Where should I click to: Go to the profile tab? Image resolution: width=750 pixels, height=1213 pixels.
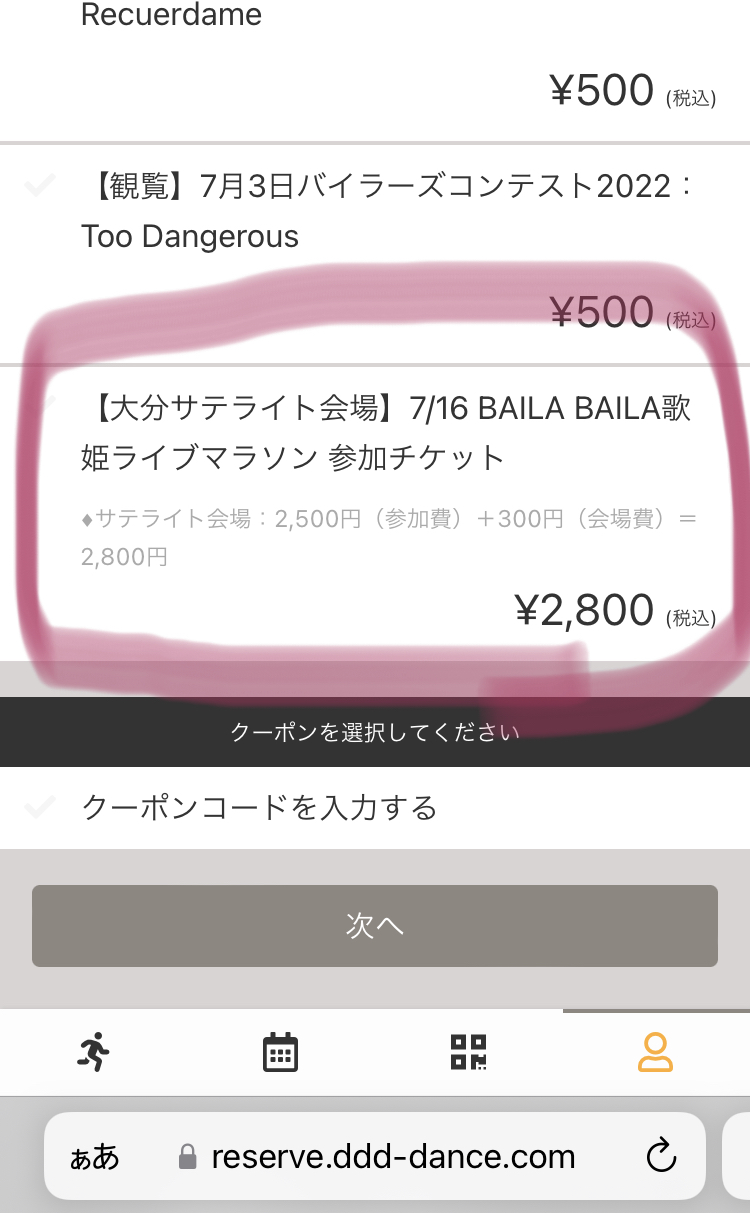655,1052
